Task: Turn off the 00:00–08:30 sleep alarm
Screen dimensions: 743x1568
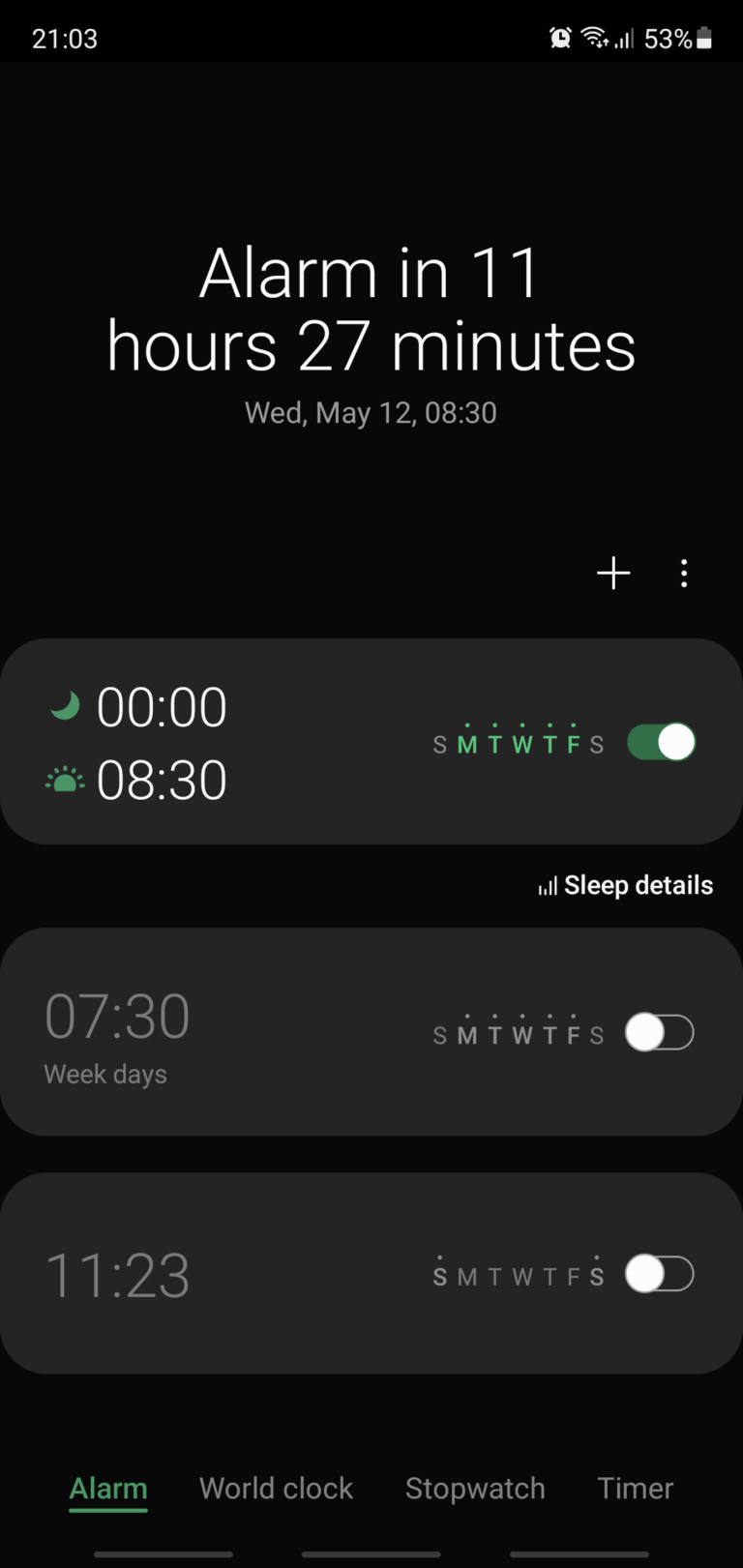Action: click(661, 743)
